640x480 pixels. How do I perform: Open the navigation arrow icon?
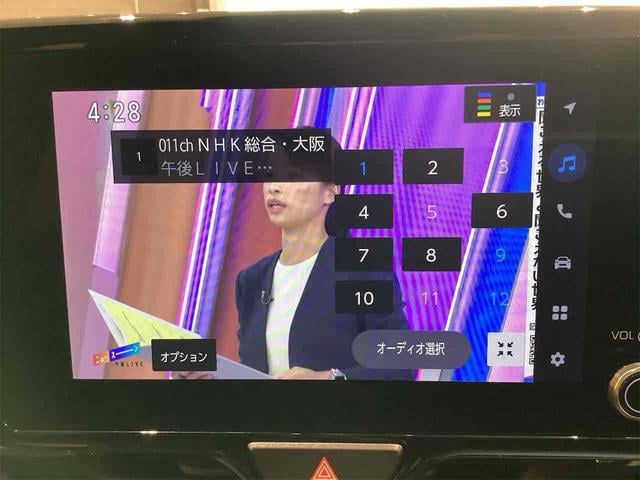point(569,108)
